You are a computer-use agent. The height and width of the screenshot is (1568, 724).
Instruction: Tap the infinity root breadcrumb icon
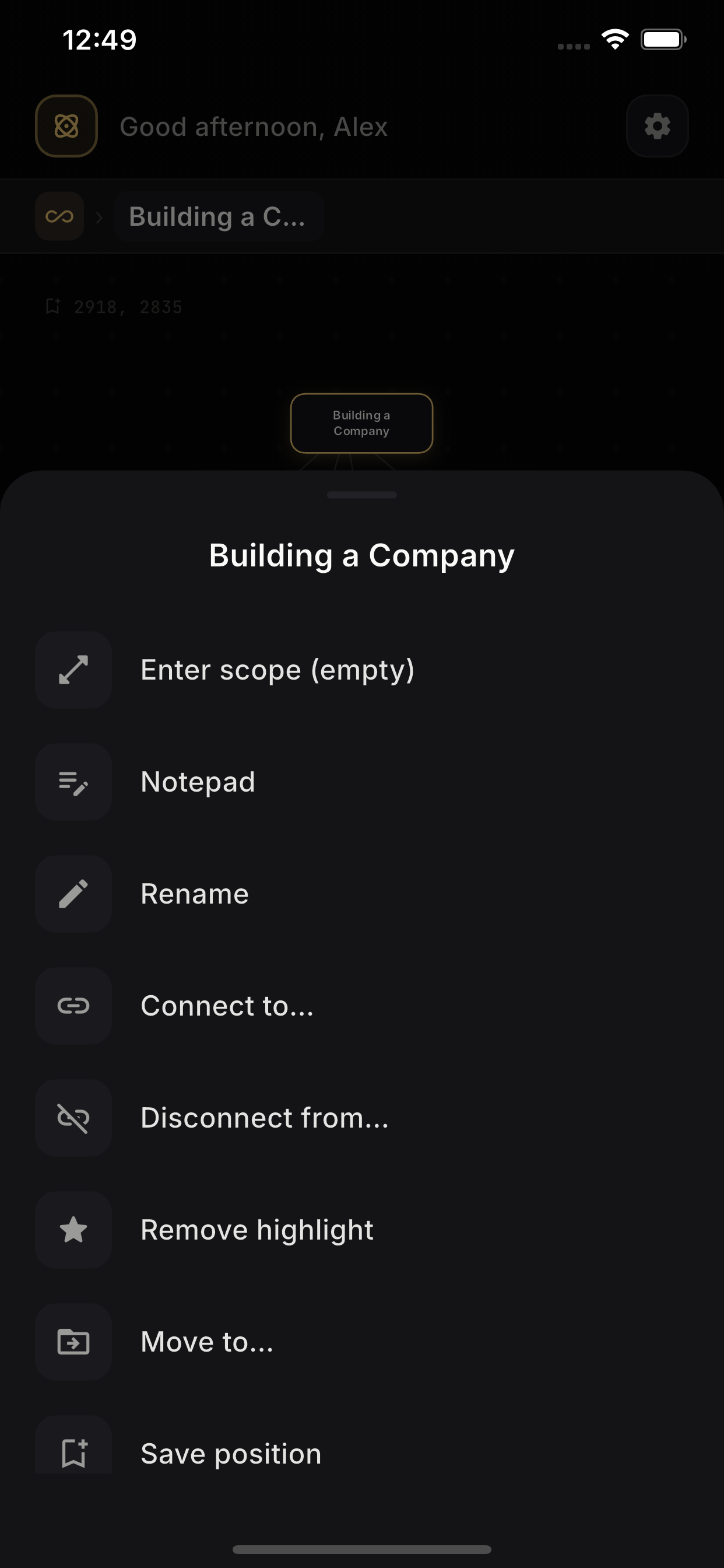click(59, 216)
